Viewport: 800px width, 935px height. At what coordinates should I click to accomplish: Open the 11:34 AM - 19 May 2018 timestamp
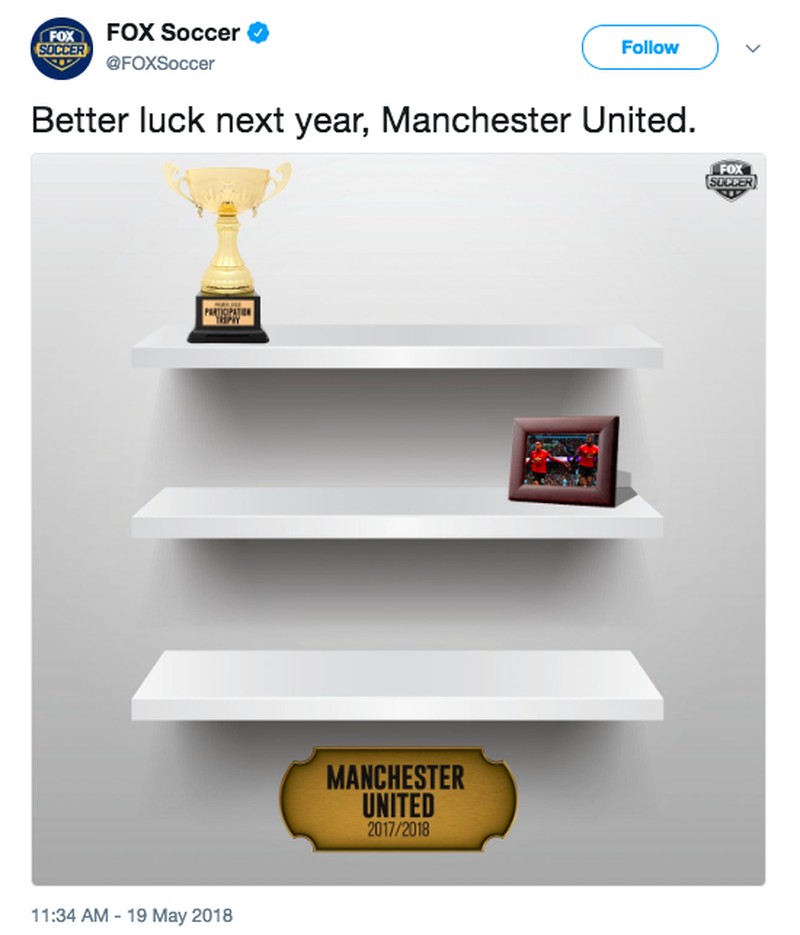pyautogui.click(x=132, y=914)
